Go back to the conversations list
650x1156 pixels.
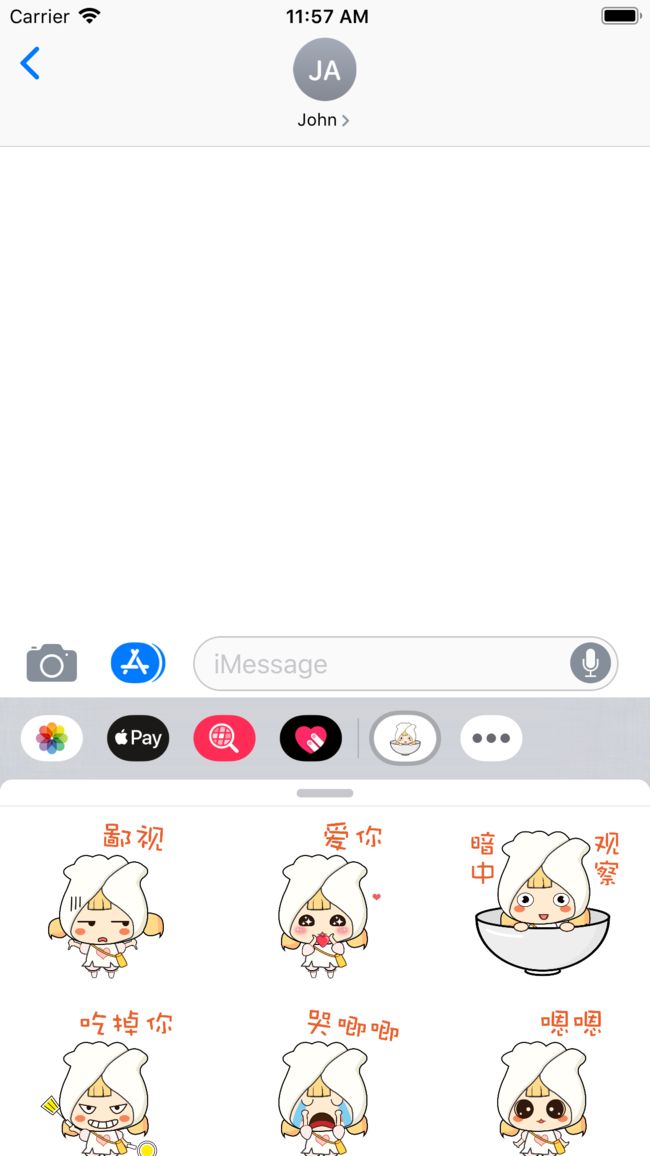pyautogui.click(x=30, y=63)
